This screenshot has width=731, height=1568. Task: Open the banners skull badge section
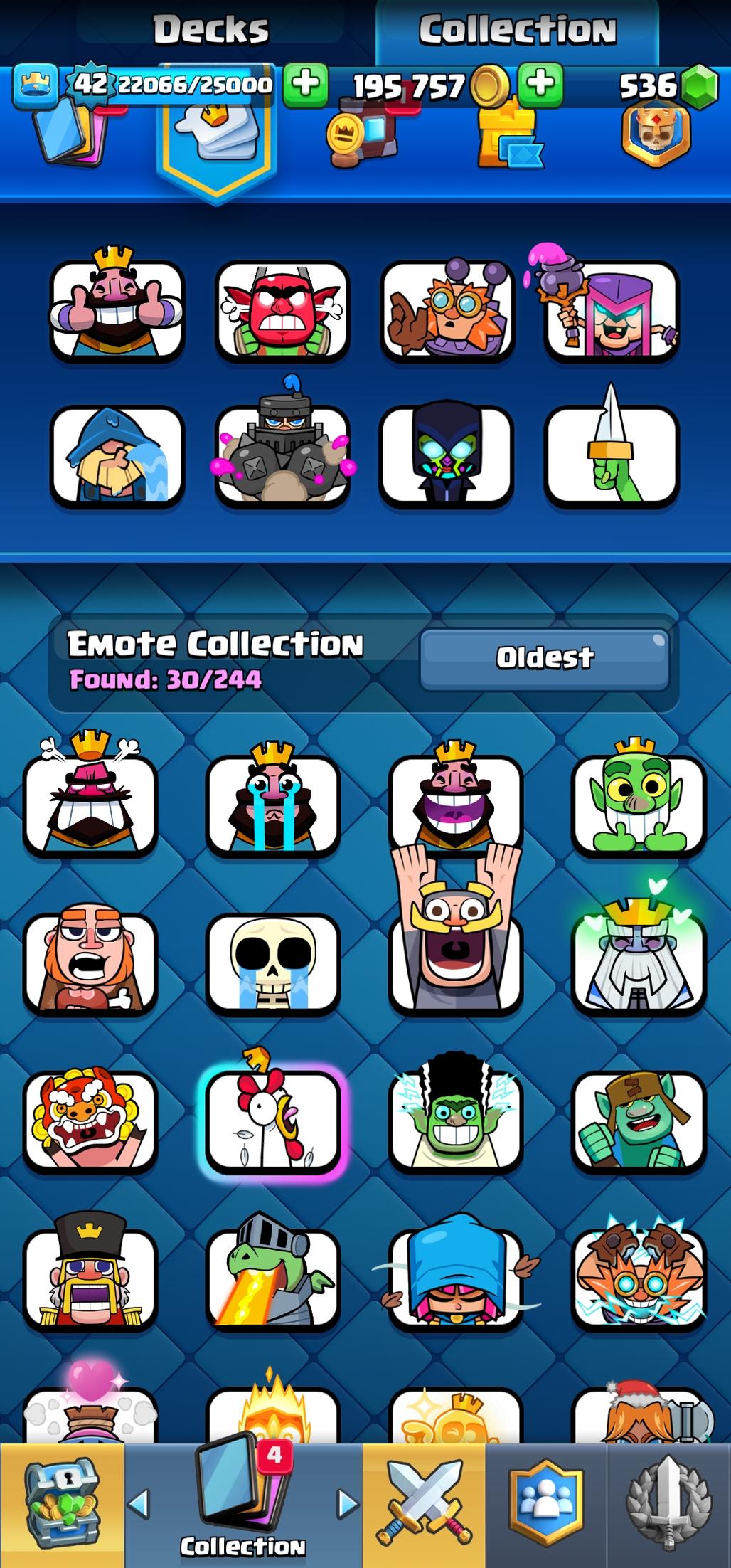(x=656, y=135)
